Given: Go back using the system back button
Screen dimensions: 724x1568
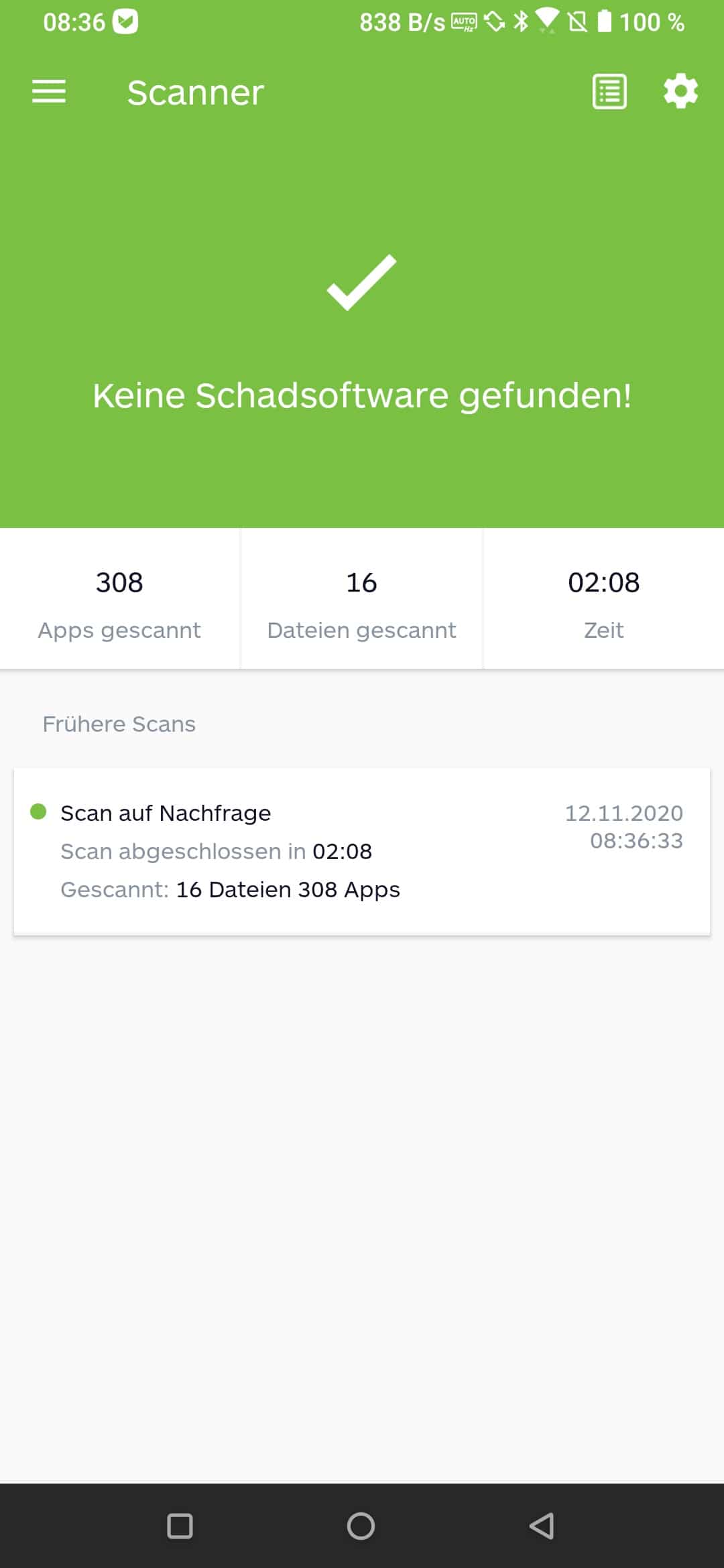Looking at the screenshot, I should click(x=542, y=1526).
